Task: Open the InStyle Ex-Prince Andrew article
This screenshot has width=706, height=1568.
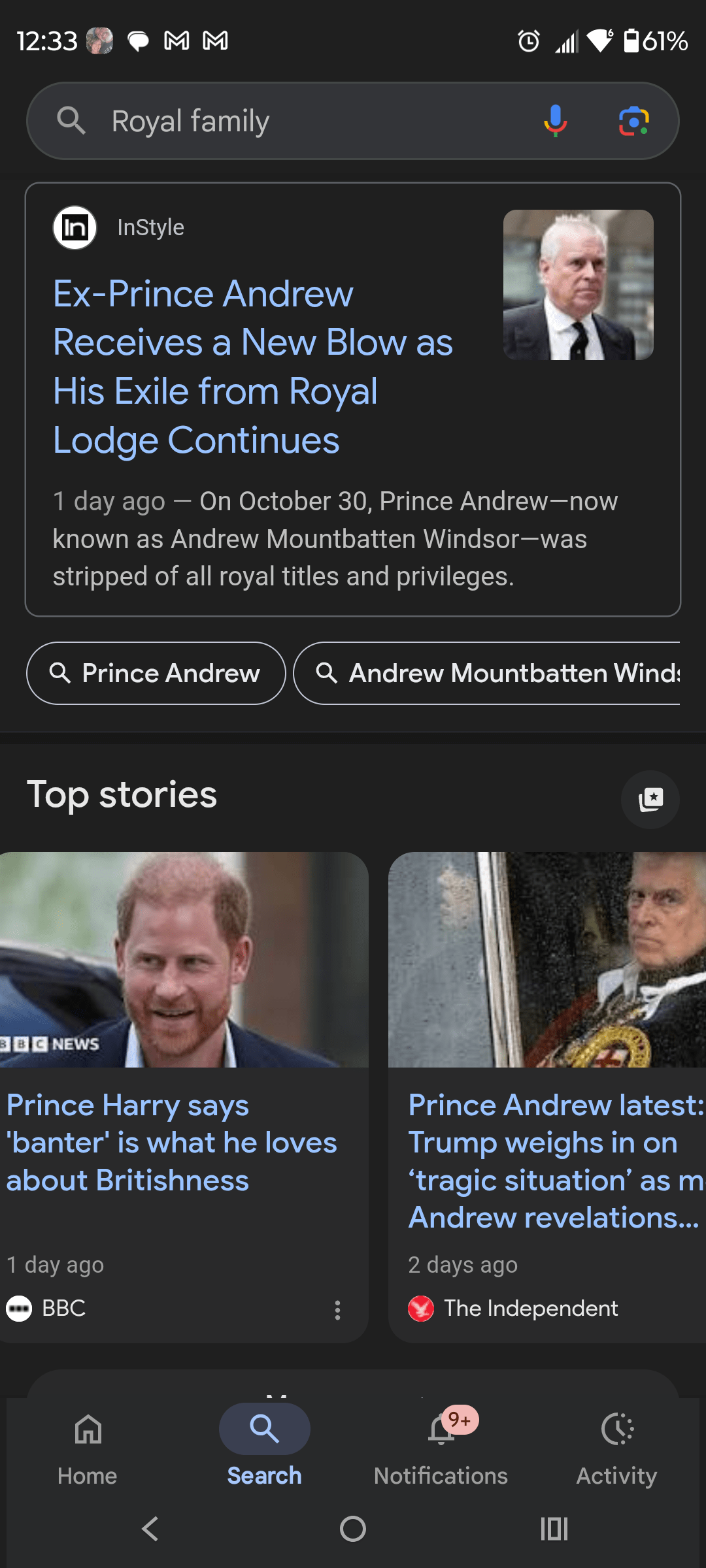Action: (252, 366)
